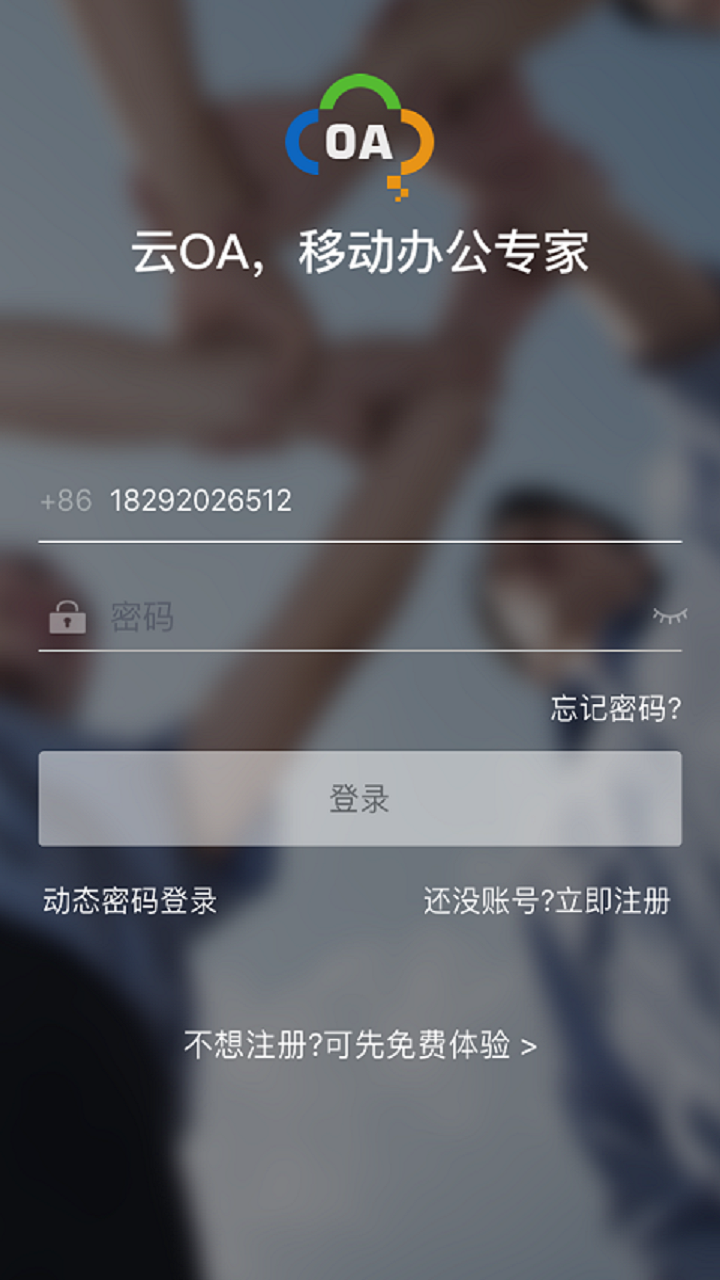Switch to 动态密码登录
This screenshot has width=720, height=1280.
click(x=130, y=901)
